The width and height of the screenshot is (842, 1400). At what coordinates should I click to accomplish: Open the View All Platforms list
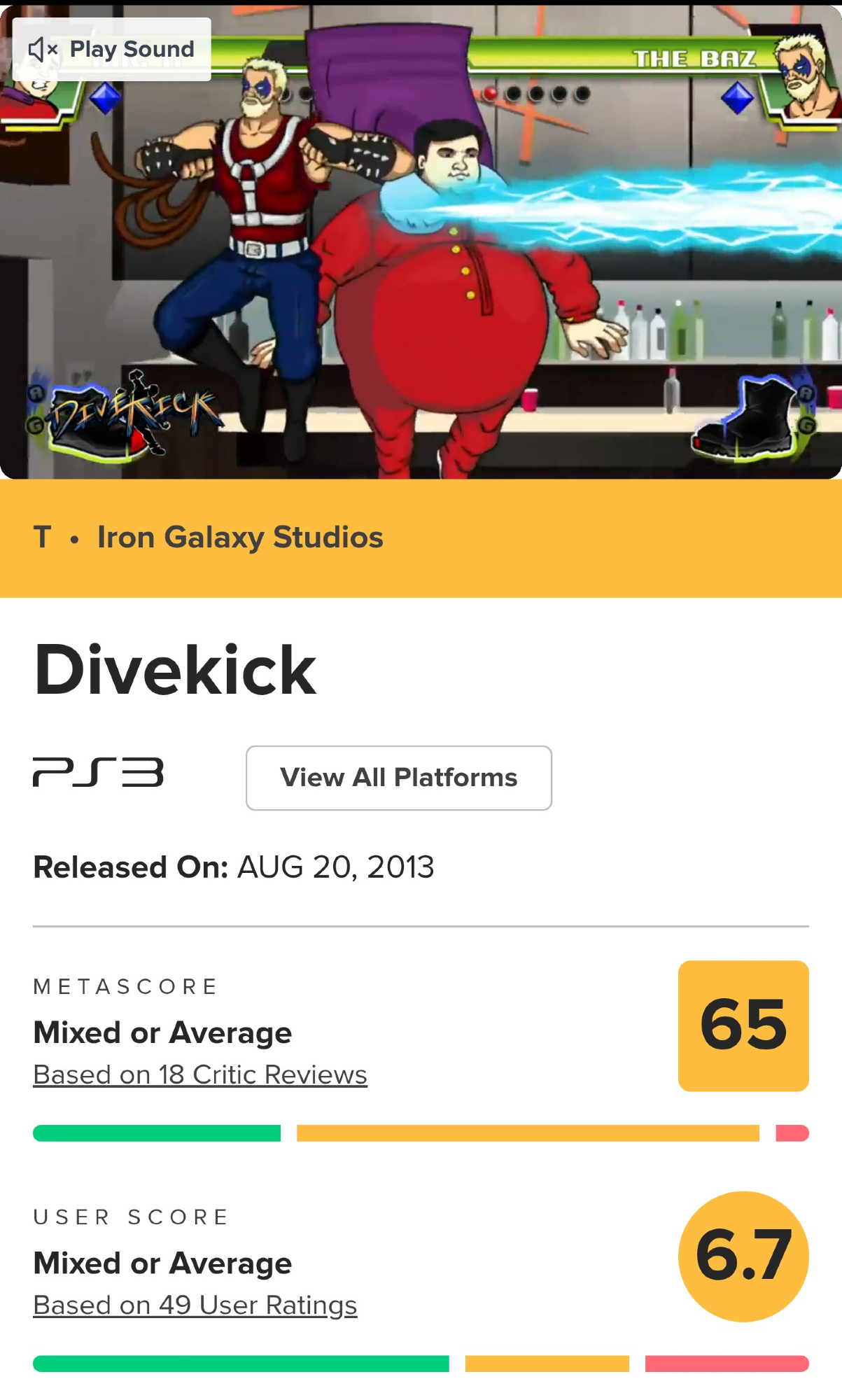[398, 778]
